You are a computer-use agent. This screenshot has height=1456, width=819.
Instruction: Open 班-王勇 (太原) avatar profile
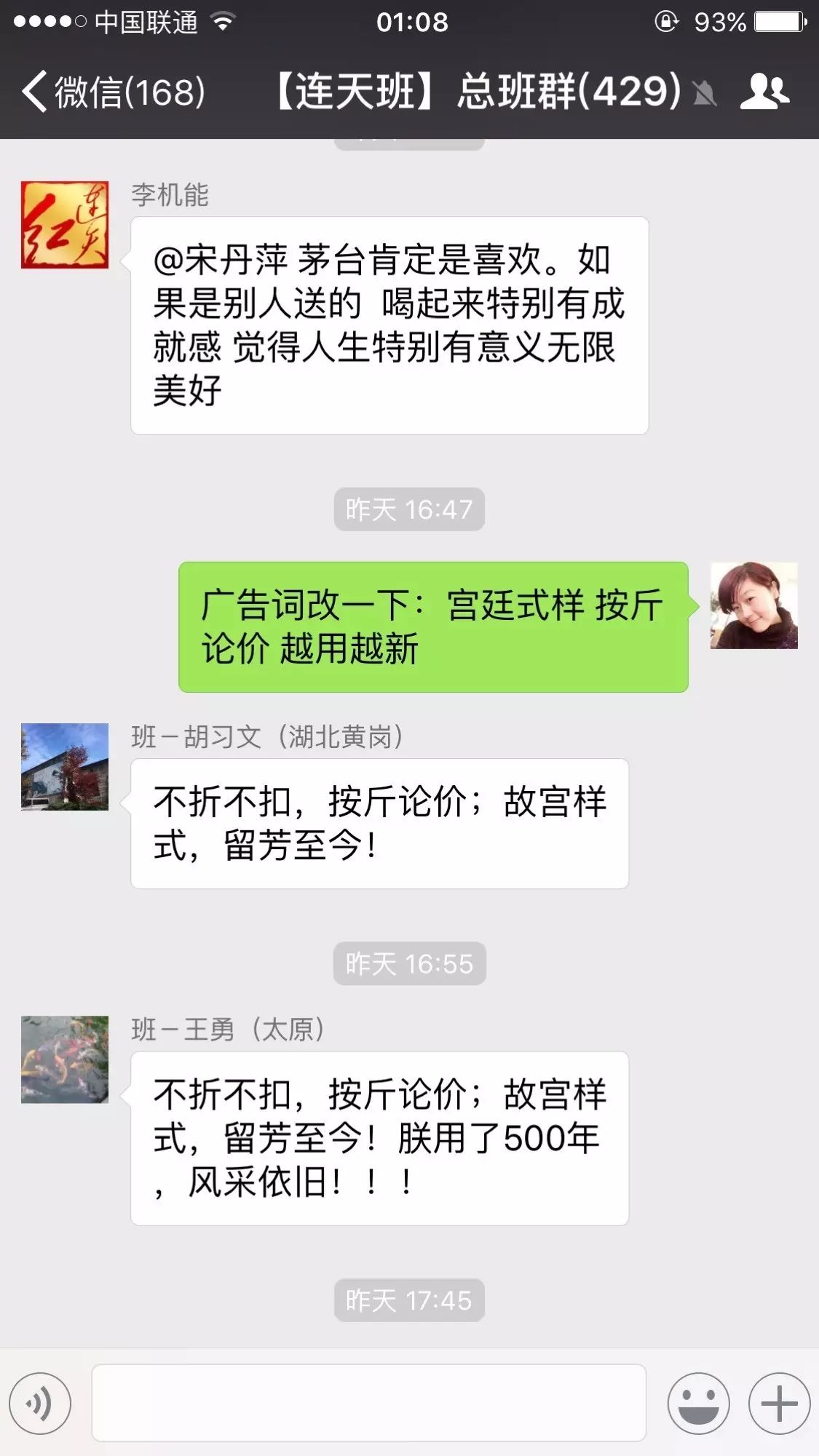coord(65,1059)
